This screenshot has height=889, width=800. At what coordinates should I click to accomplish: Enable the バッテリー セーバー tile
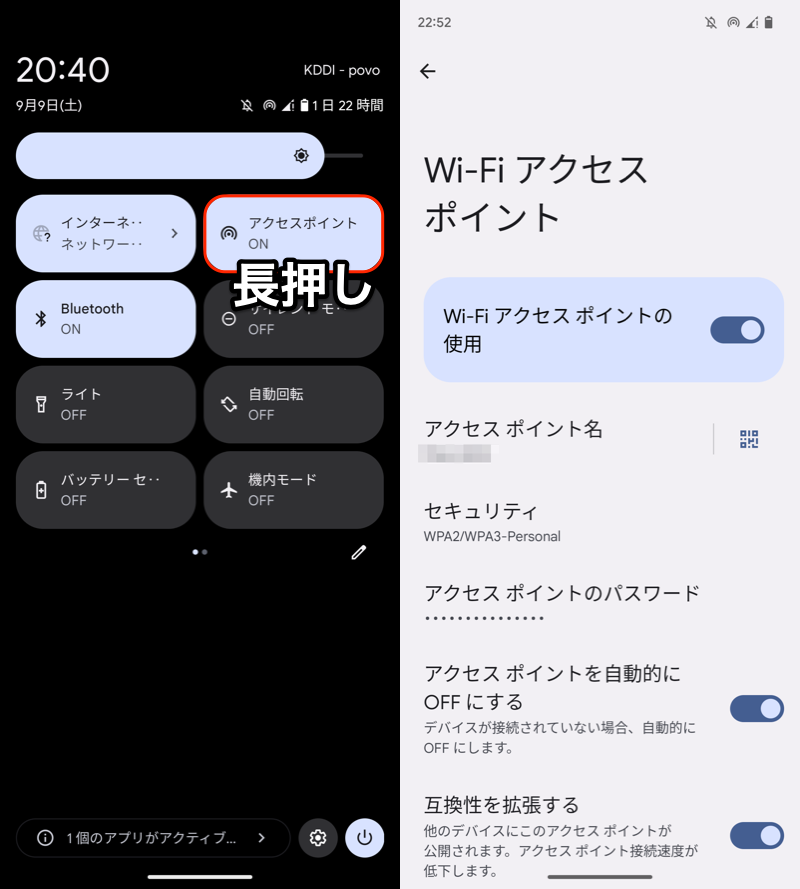pyautogui.click(x=105, y=489)
